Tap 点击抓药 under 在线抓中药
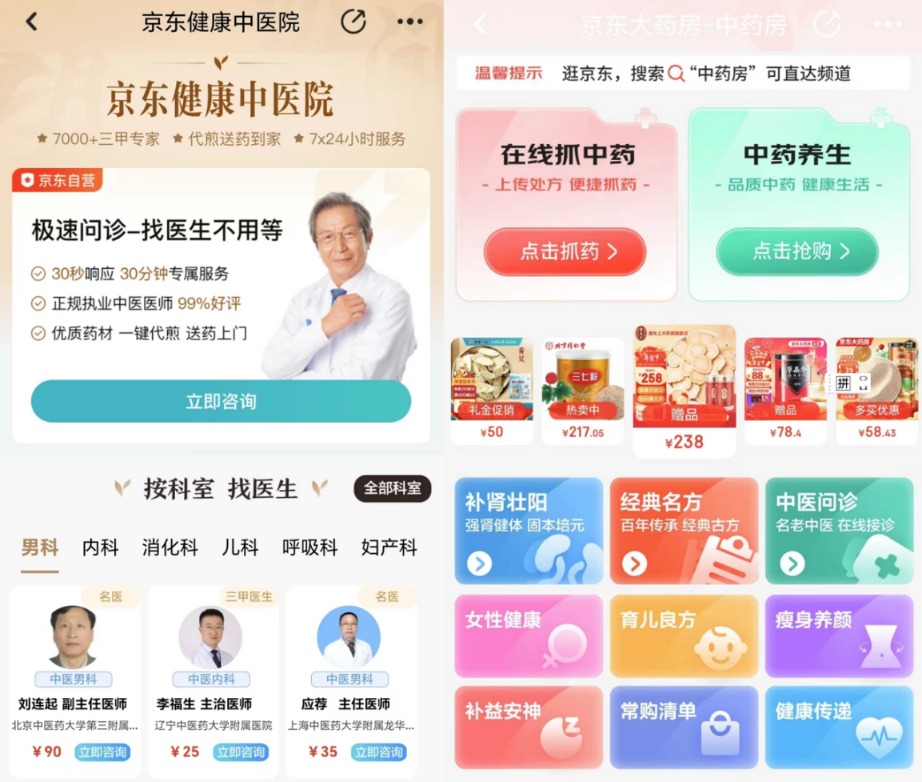The width and height of the screenshot is (922, 782). (566, 252)
